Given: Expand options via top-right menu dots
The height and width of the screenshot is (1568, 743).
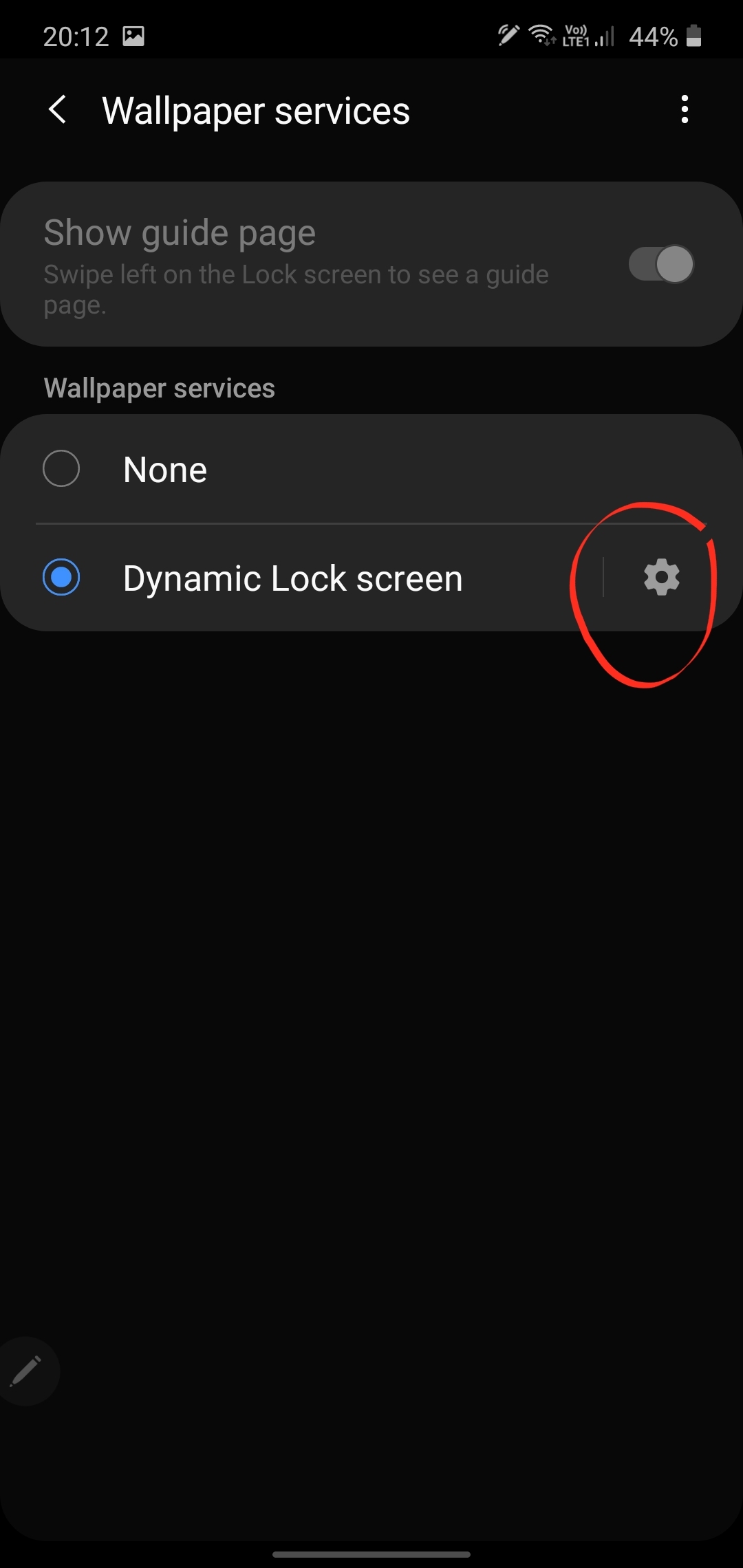Looking at the screenshot, I should pos(685,110).
